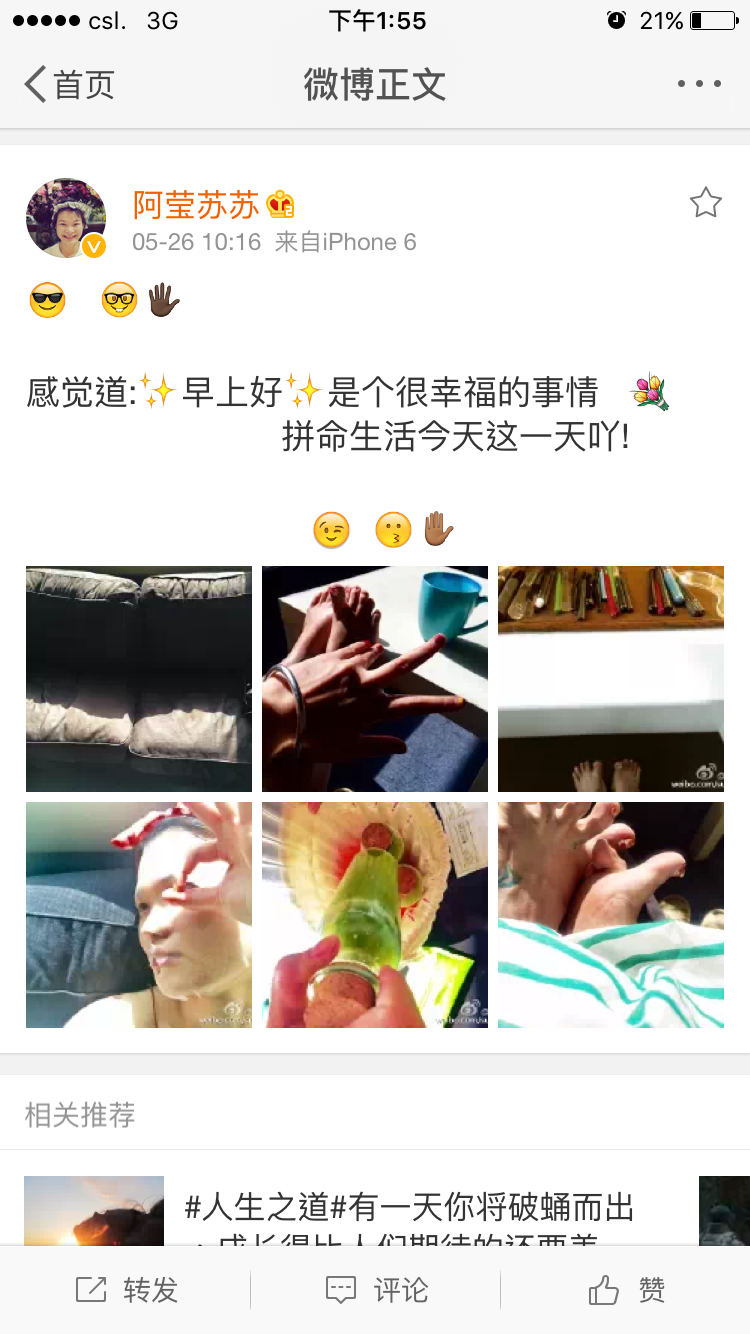
Task: View the pens on desk photo
Action: click(x=611, y=679)
